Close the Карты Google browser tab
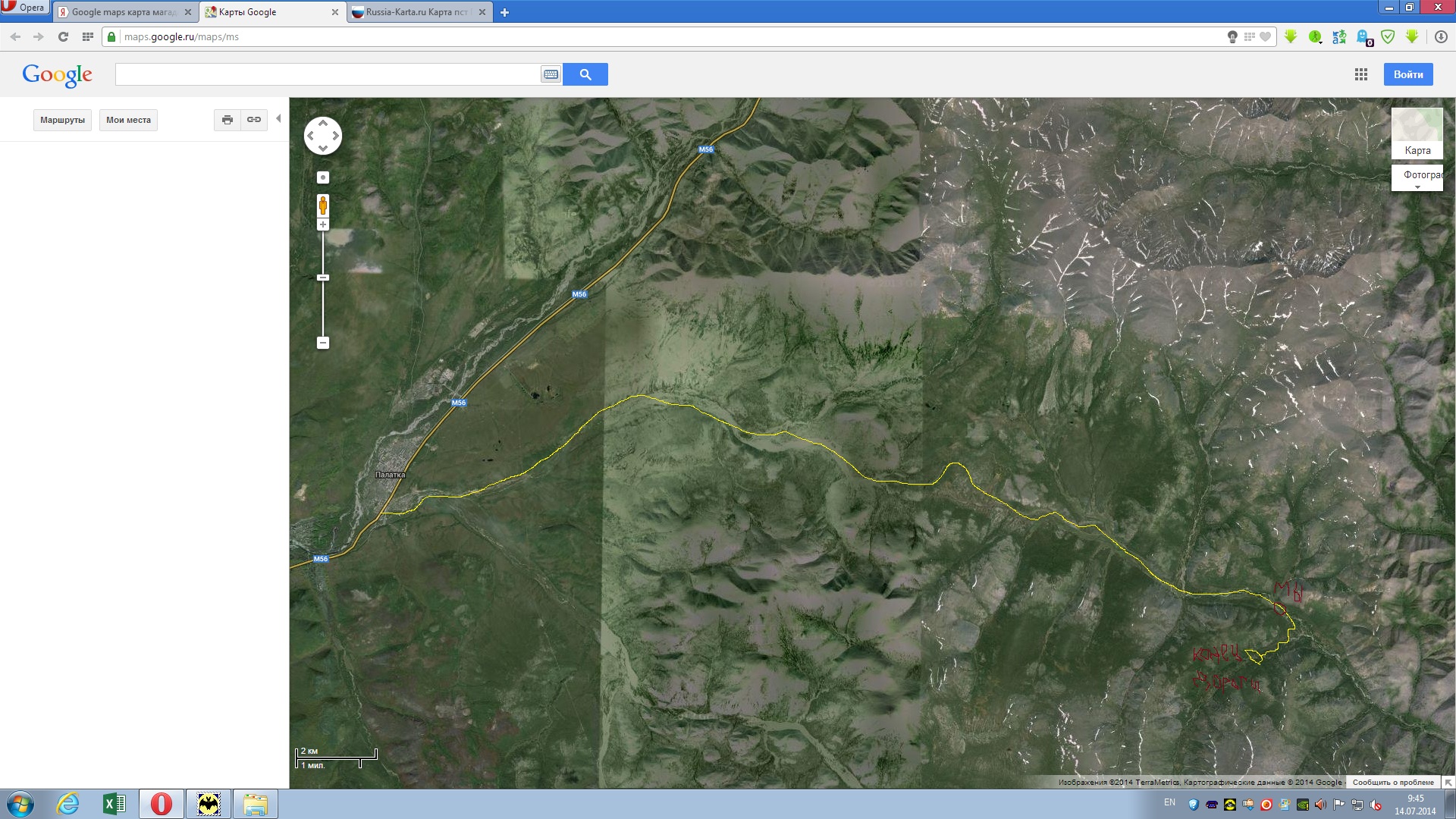This screenshot has height=819, width=1456. coord(335,12)
